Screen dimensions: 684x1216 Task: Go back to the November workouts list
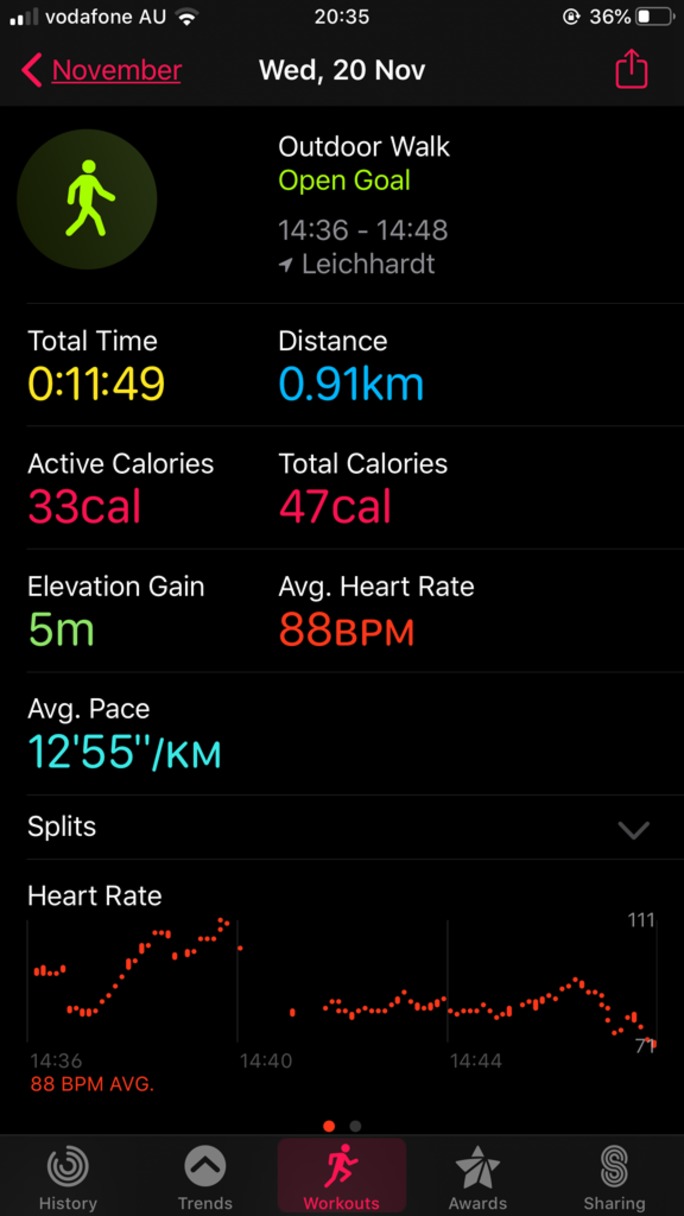tap(101, 70)
